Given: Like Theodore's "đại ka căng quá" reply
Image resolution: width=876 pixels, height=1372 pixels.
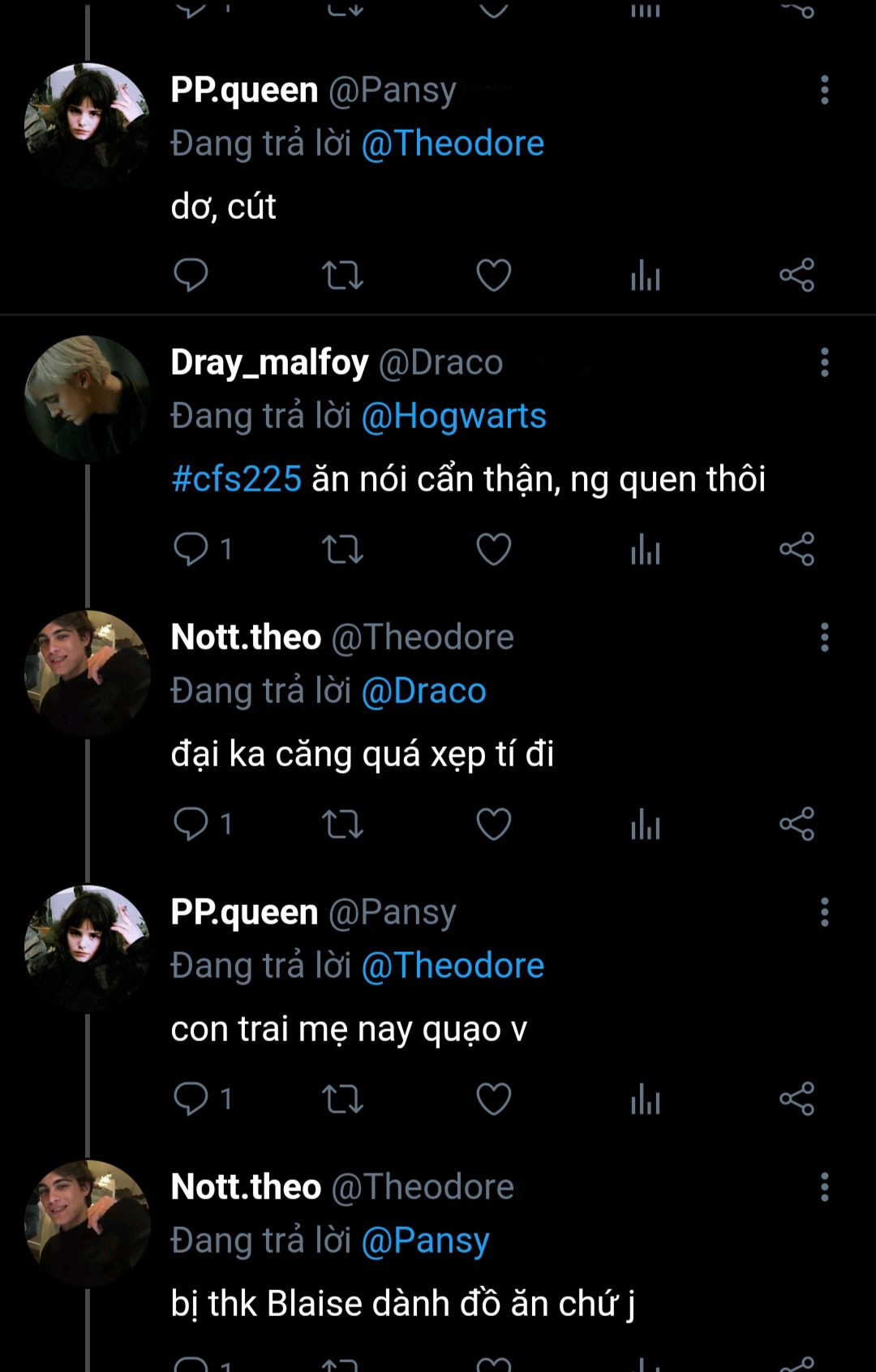Looking at the screenshot, I should click(493, 825).
